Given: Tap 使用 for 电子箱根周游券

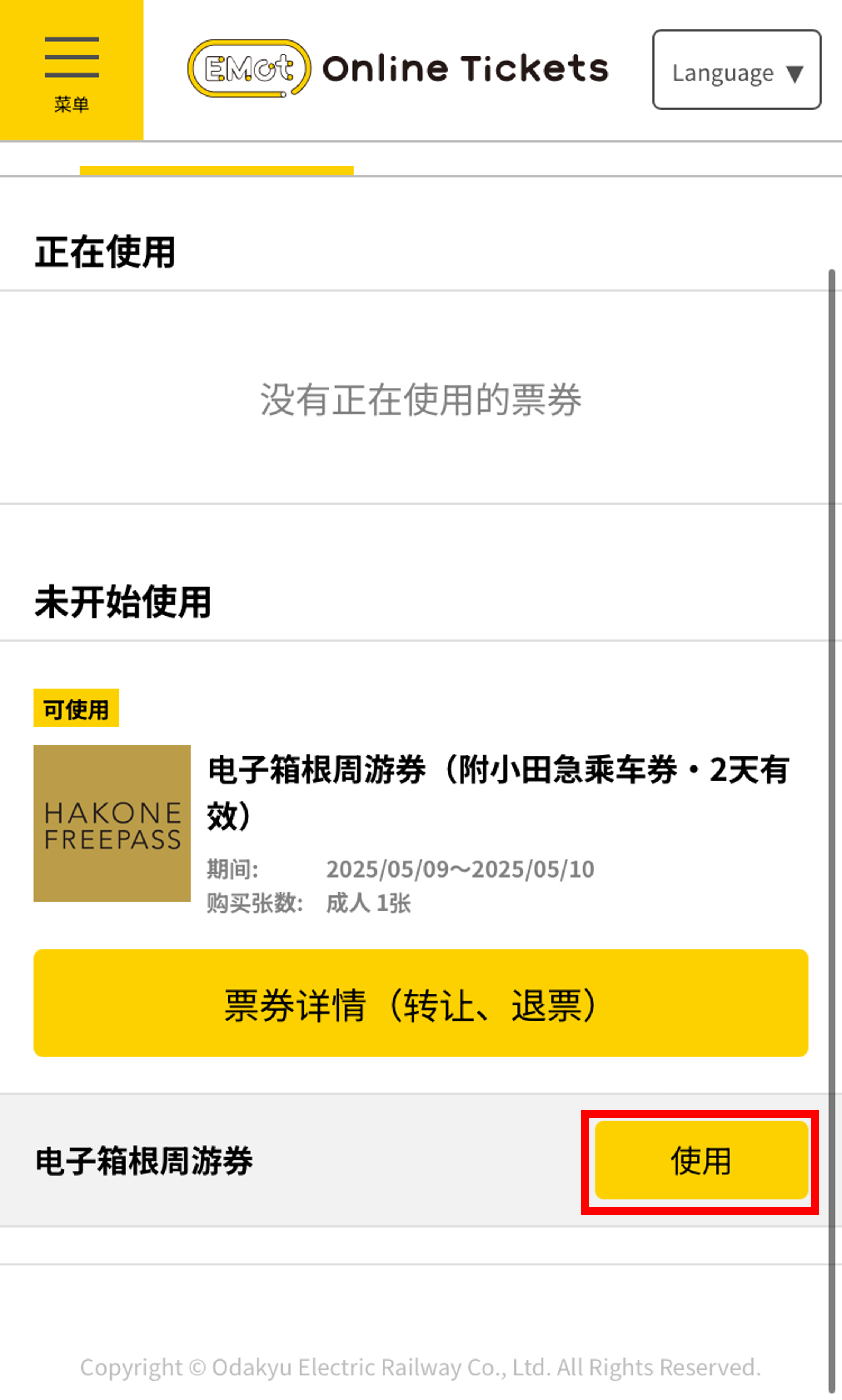Looking at the screenshot, I should pos(701,1160).
